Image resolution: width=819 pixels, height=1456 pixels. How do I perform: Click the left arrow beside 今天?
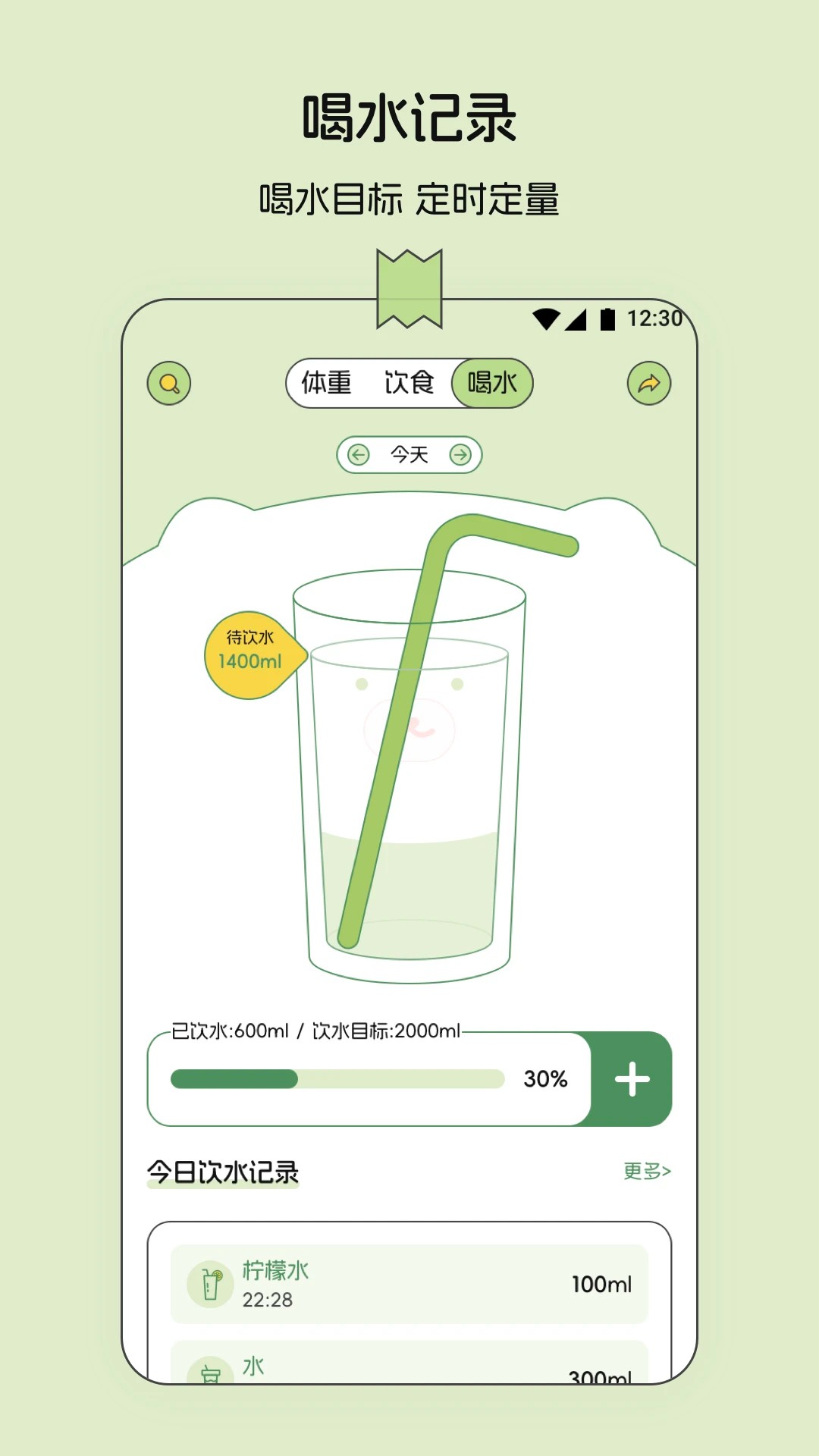tap(356, 455)
